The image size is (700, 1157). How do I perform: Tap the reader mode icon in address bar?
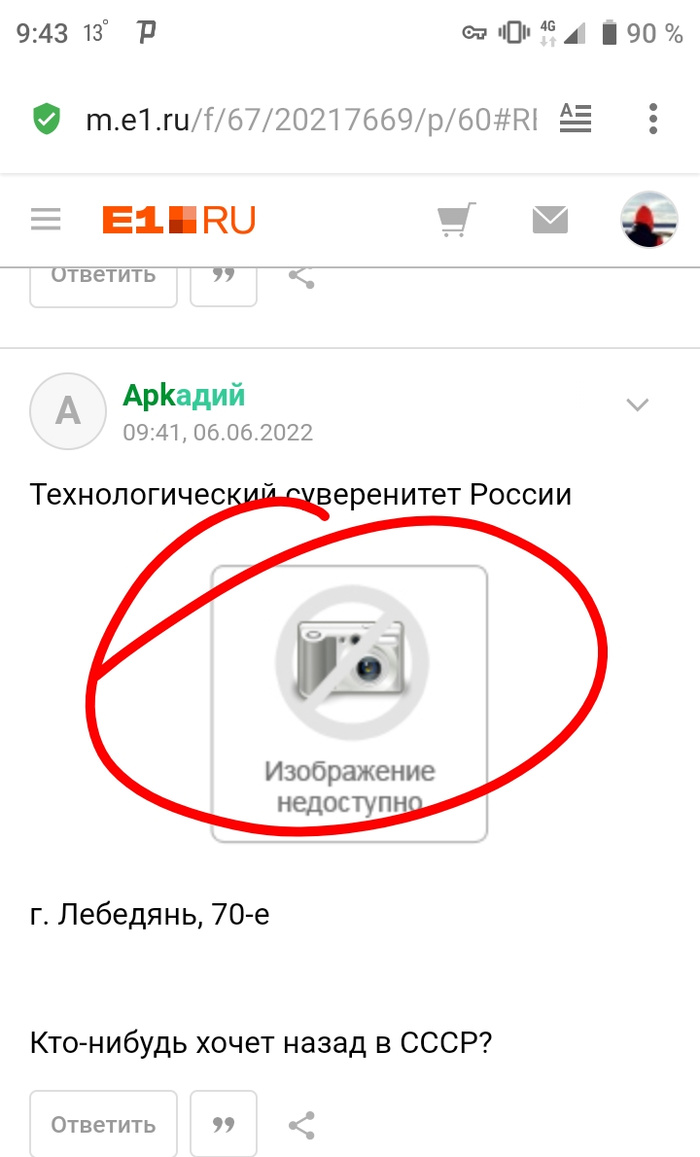click(575, 119)
